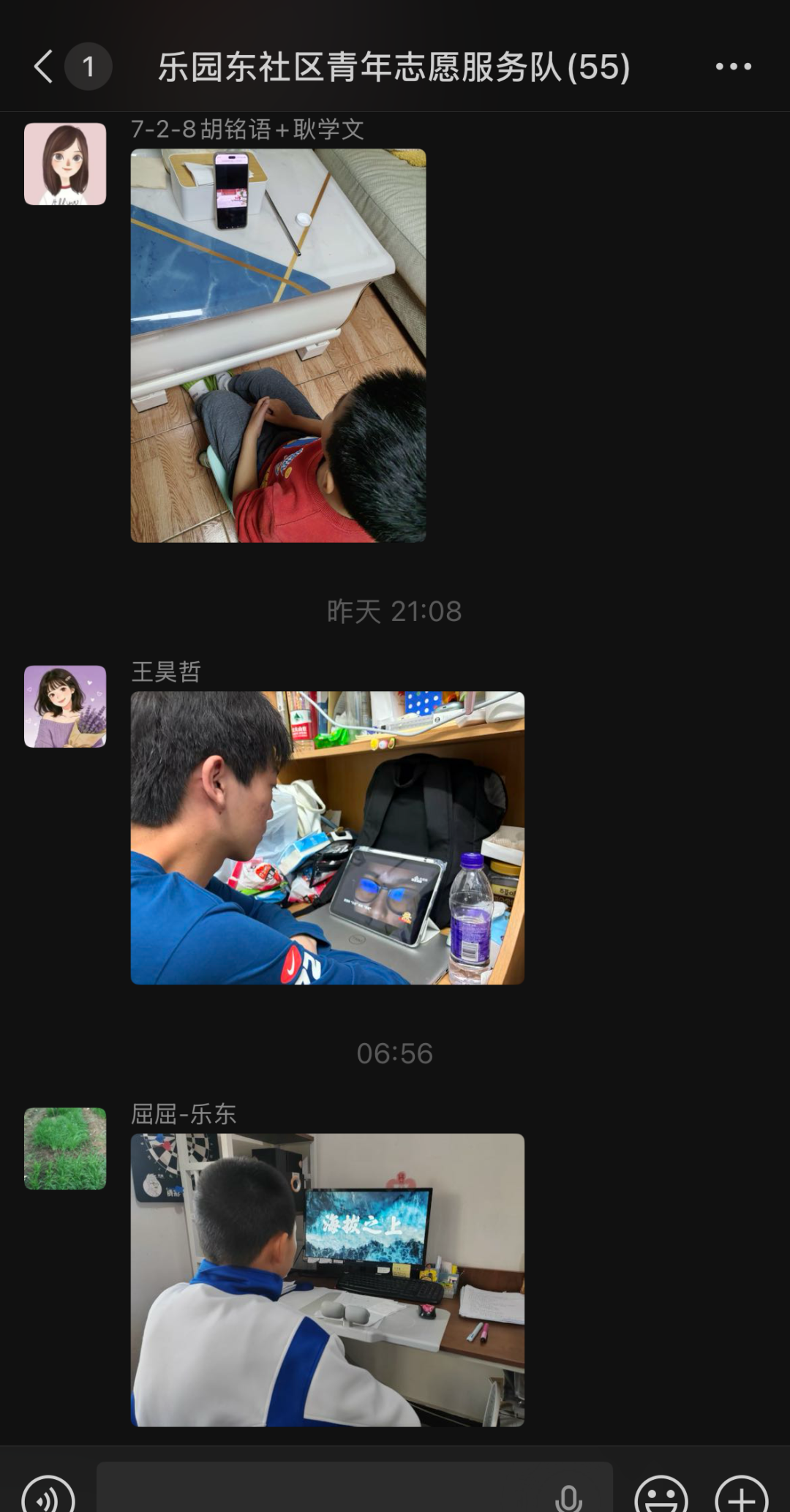Tap 7-2-8胡铭语+耿学文's avatar
Screen dimensions: 790x1512
coord(65,164)
